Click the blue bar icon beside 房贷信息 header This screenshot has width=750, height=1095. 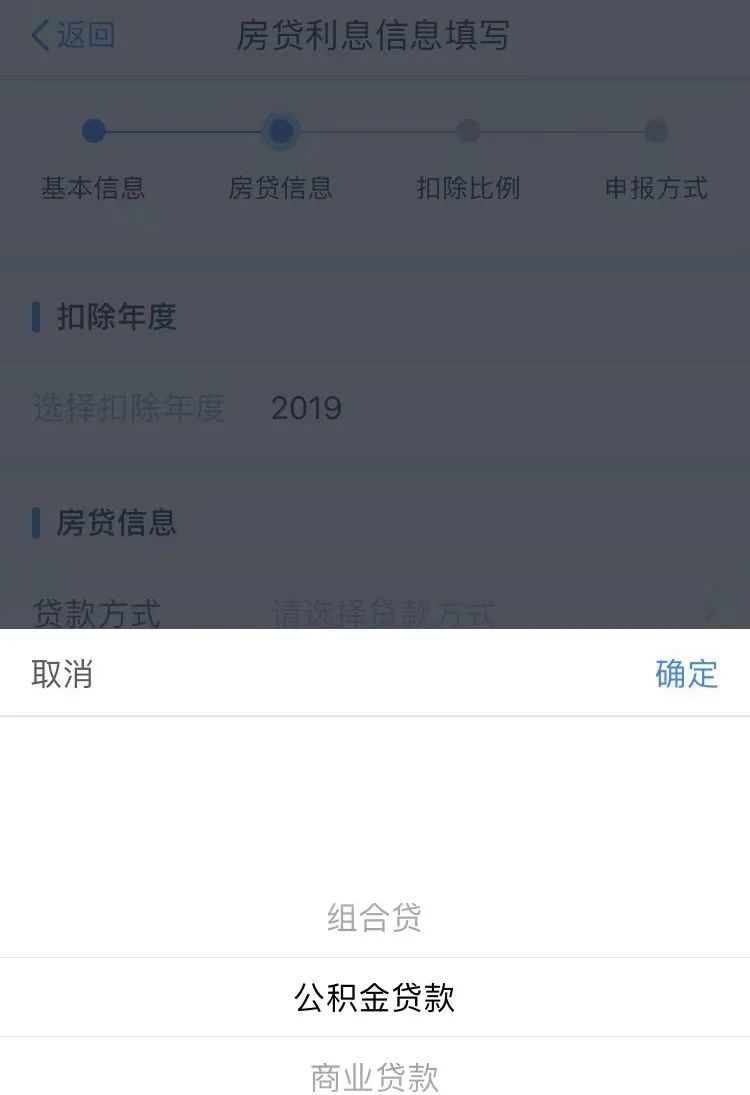pos(37,523)
